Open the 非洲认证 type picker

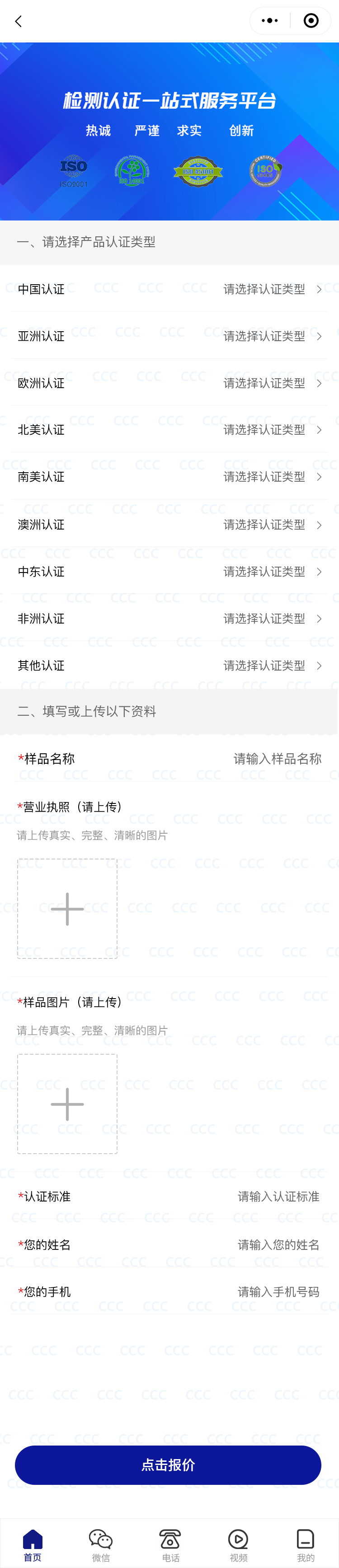(x=272, y=619)
